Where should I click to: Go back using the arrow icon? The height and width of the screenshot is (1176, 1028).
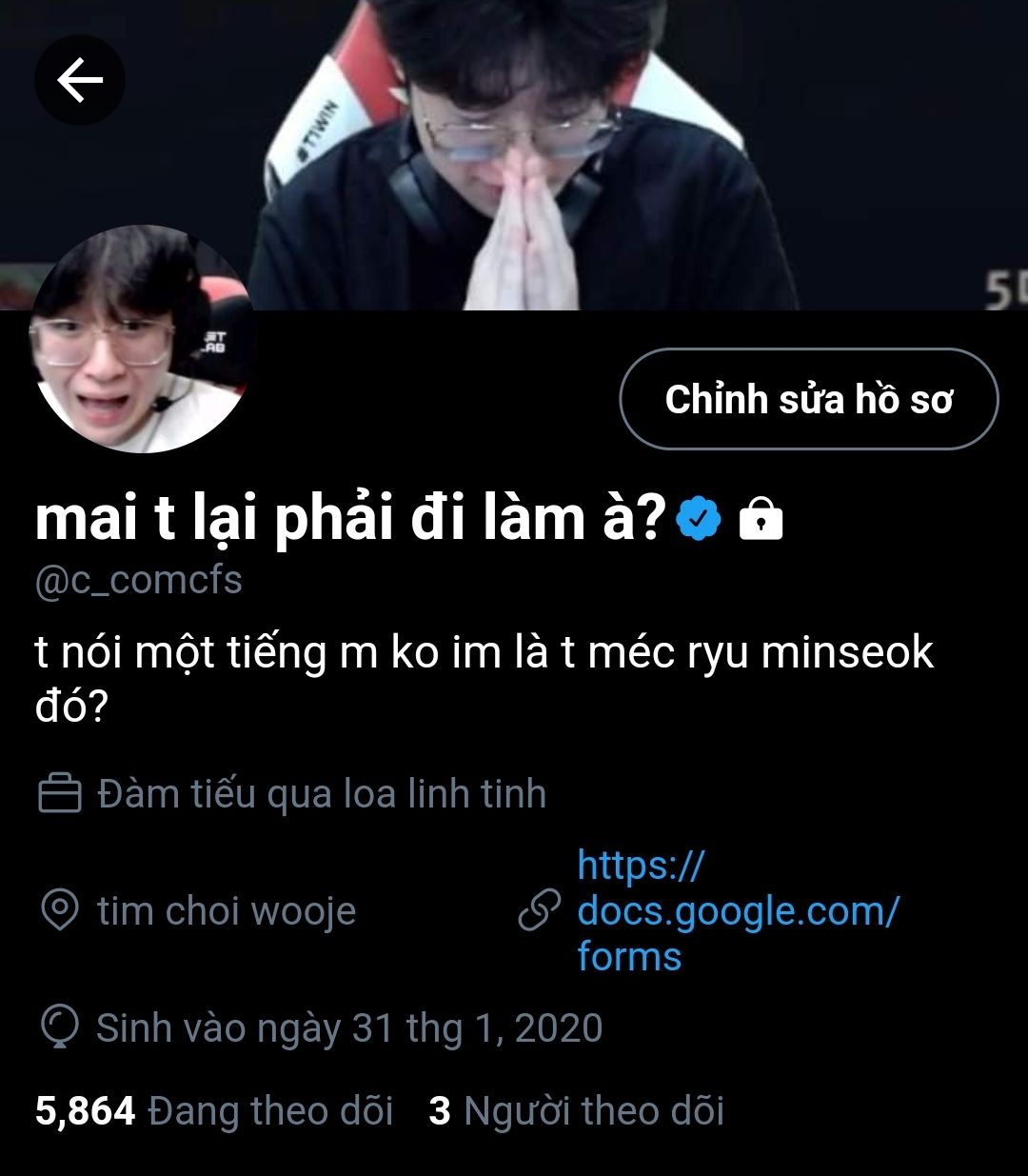tap(80, 81)
